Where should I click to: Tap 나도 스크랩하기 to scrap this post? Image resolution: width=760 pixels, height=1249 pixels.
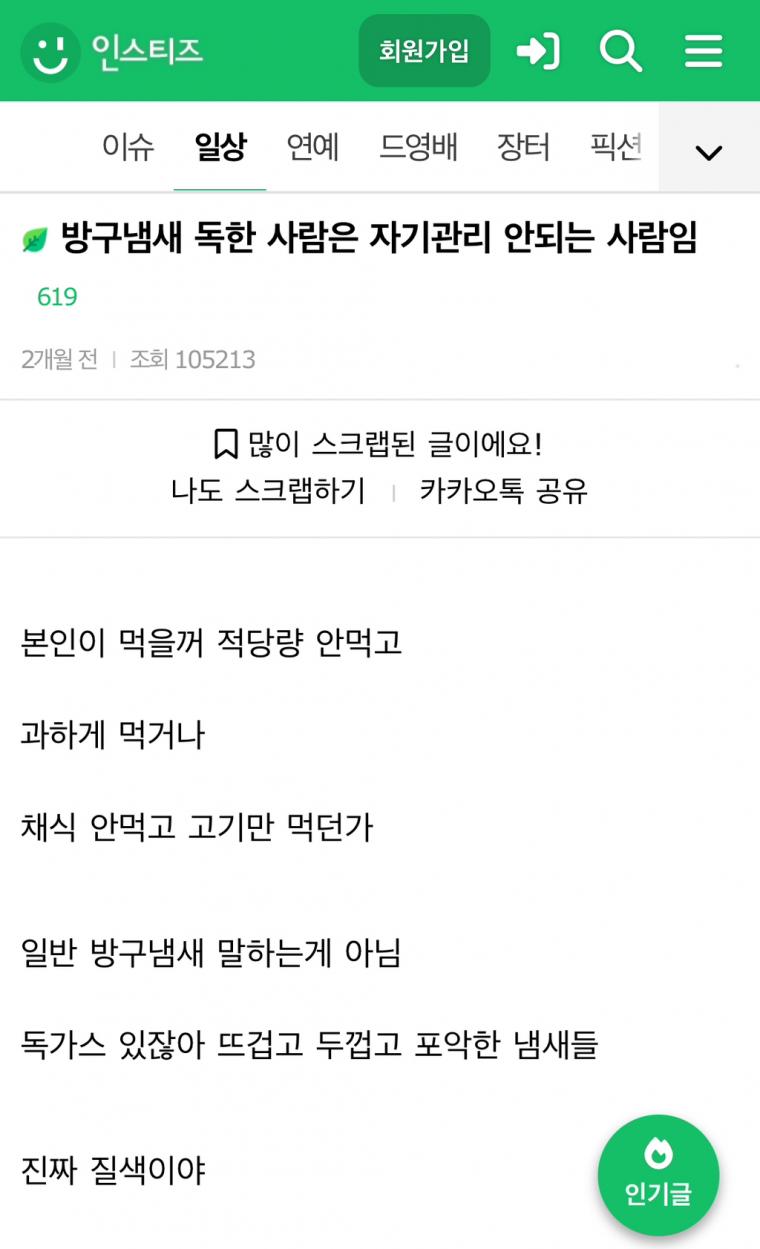coord(268,491)
